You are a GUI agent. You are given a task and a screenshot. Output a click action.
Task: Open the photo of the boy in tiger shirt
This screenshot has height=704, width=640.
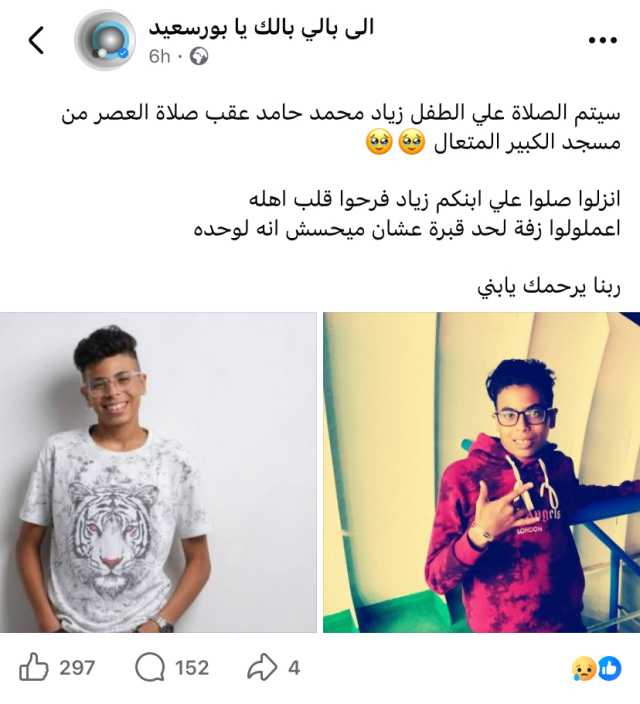tap(159, 473)
